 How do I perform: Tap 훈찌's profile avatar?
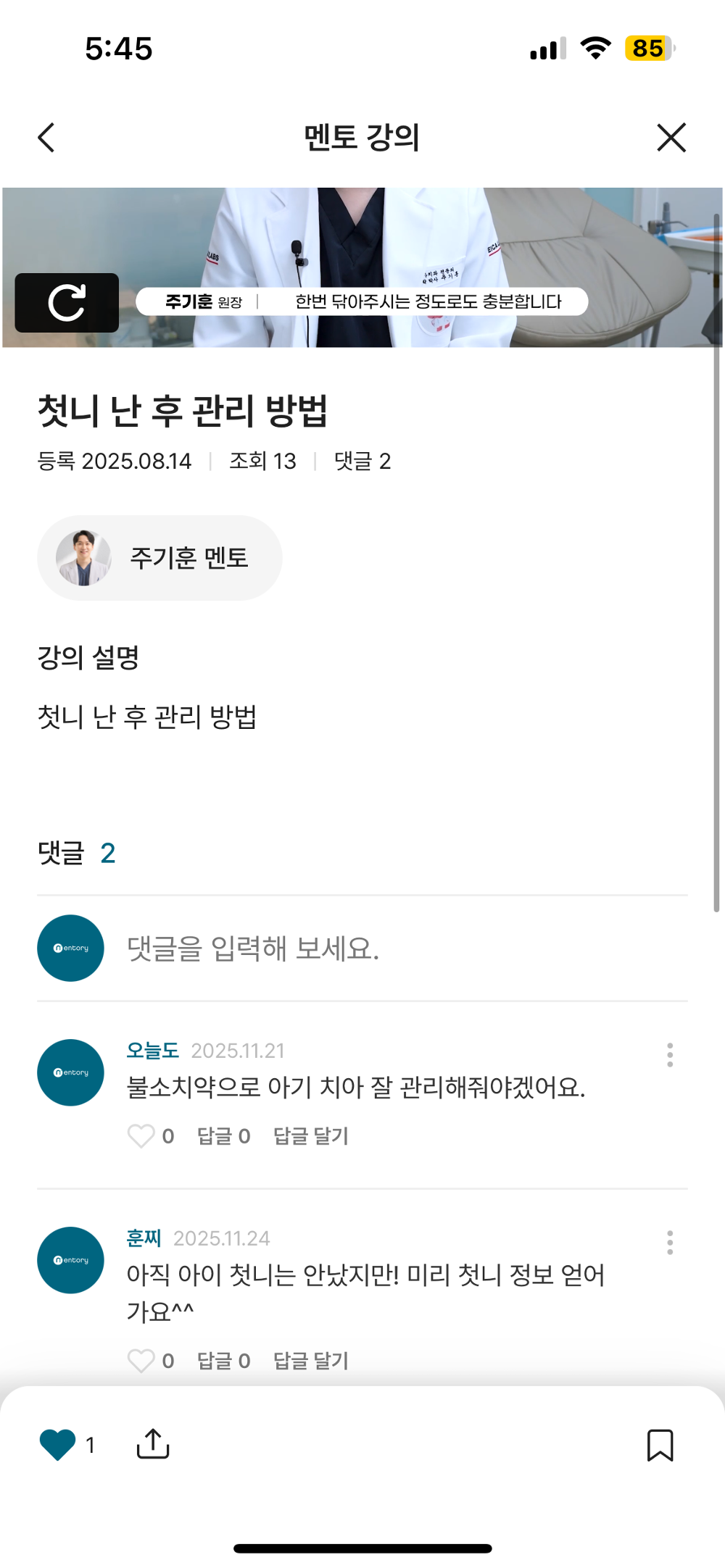pyautogui.click(x=70, y=1259)
